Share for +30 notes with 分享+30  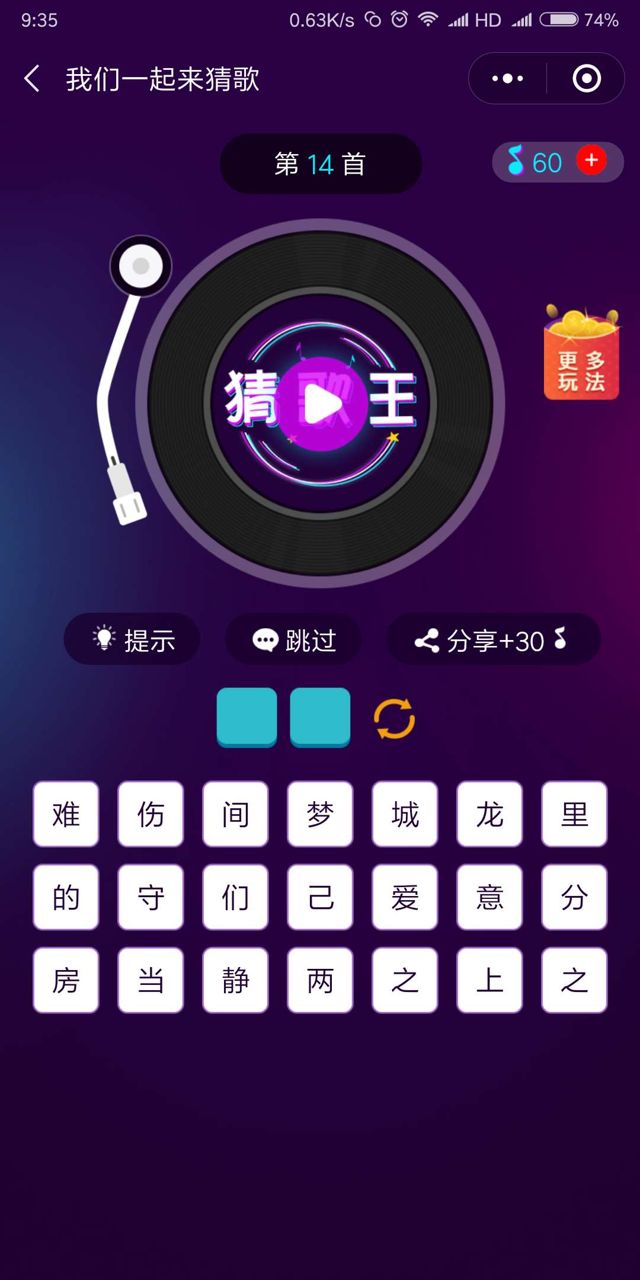(x=493, y=640)
